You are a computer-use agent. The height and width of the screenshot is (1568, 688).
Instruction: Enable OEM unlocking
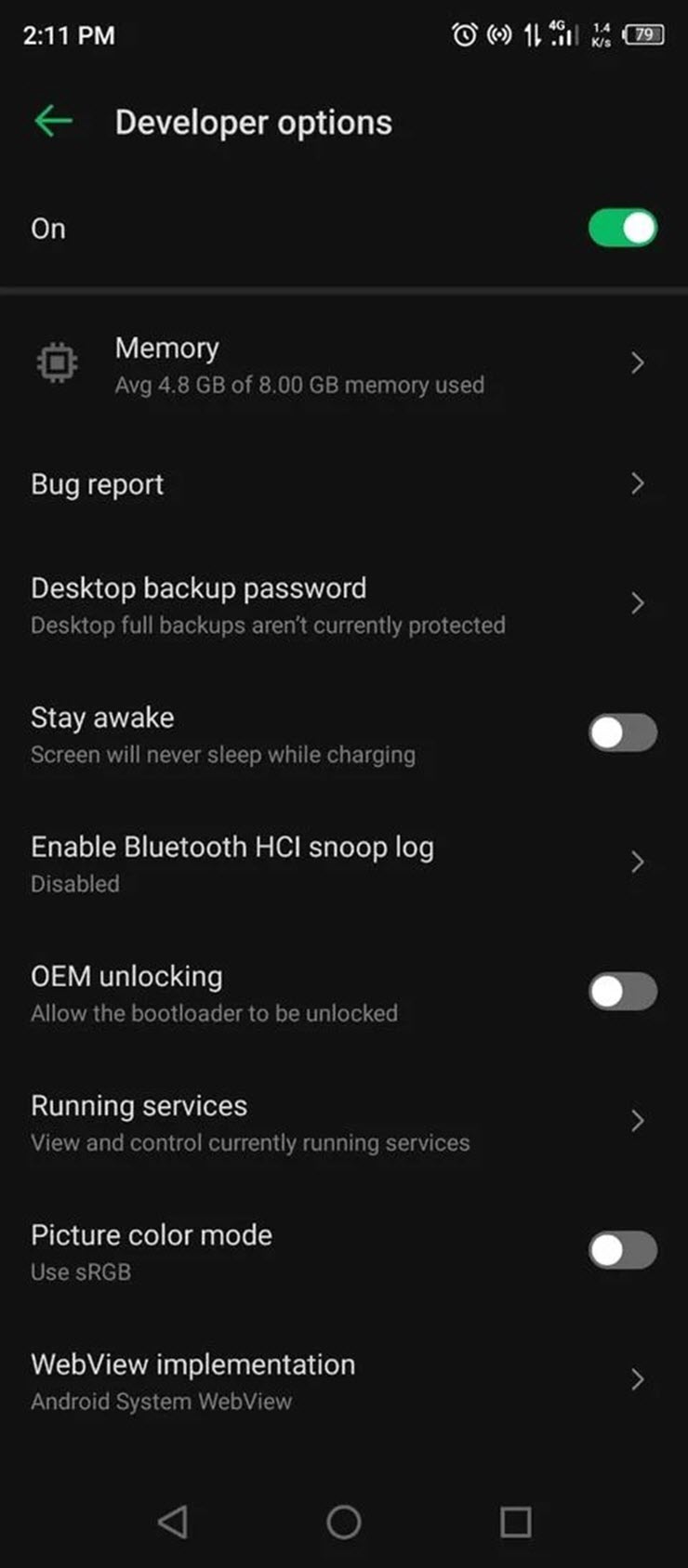(x=621, y=991)
